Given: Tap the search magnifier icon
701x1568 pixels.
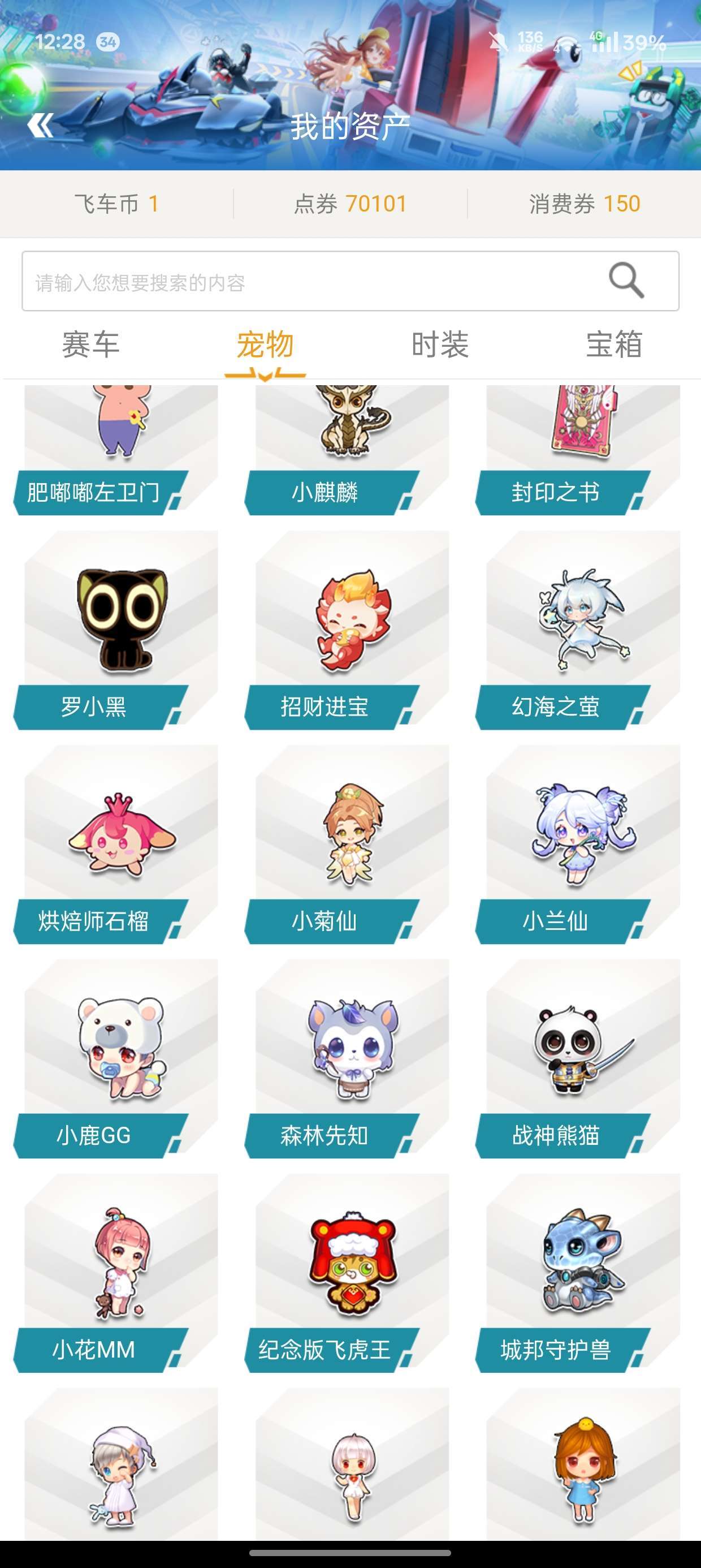Looking at the screenshot, I should [626, 281].
